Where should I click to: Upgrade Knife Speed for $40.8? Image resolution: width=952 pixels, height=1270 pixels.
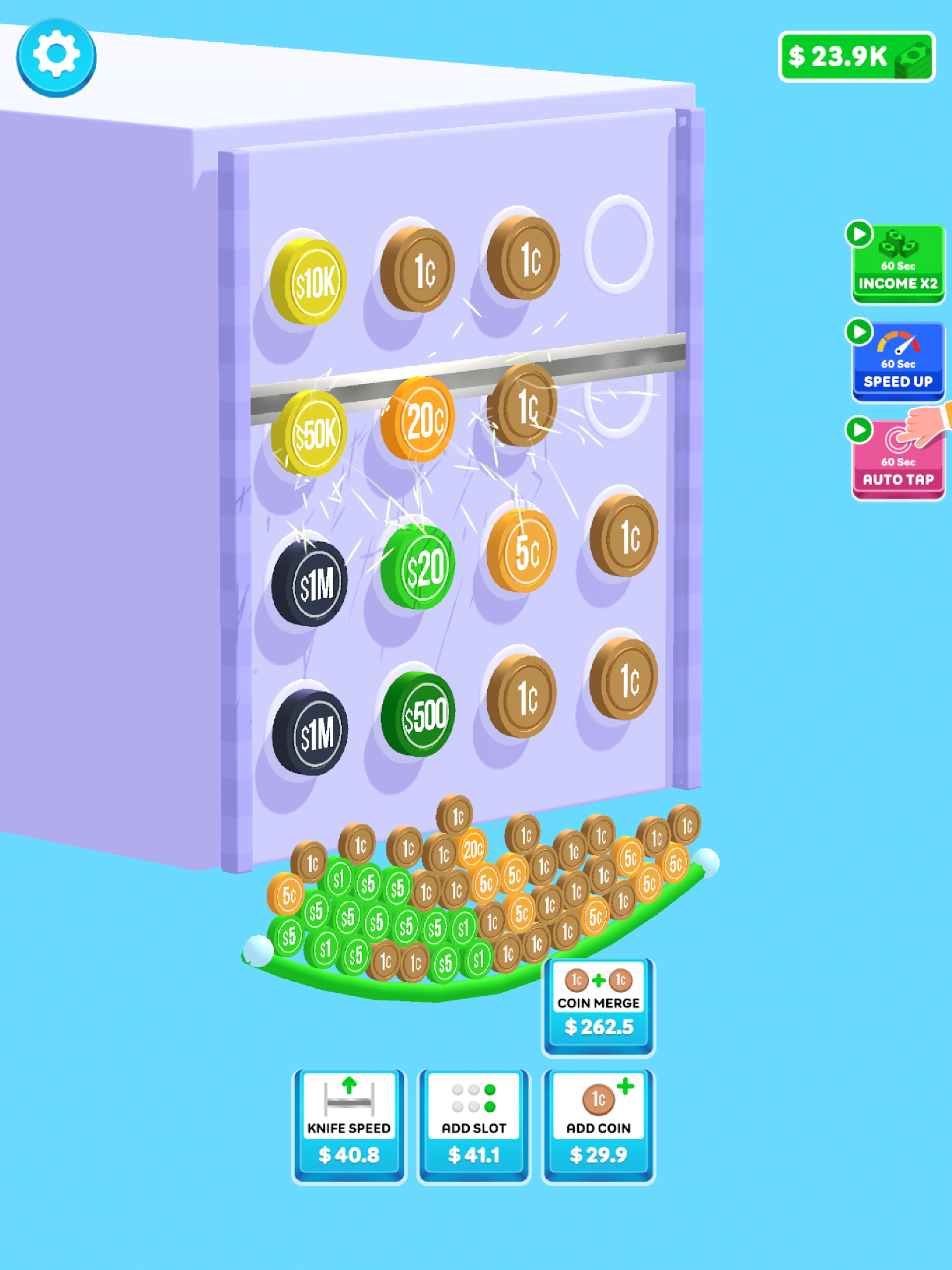click(349, 1126)
